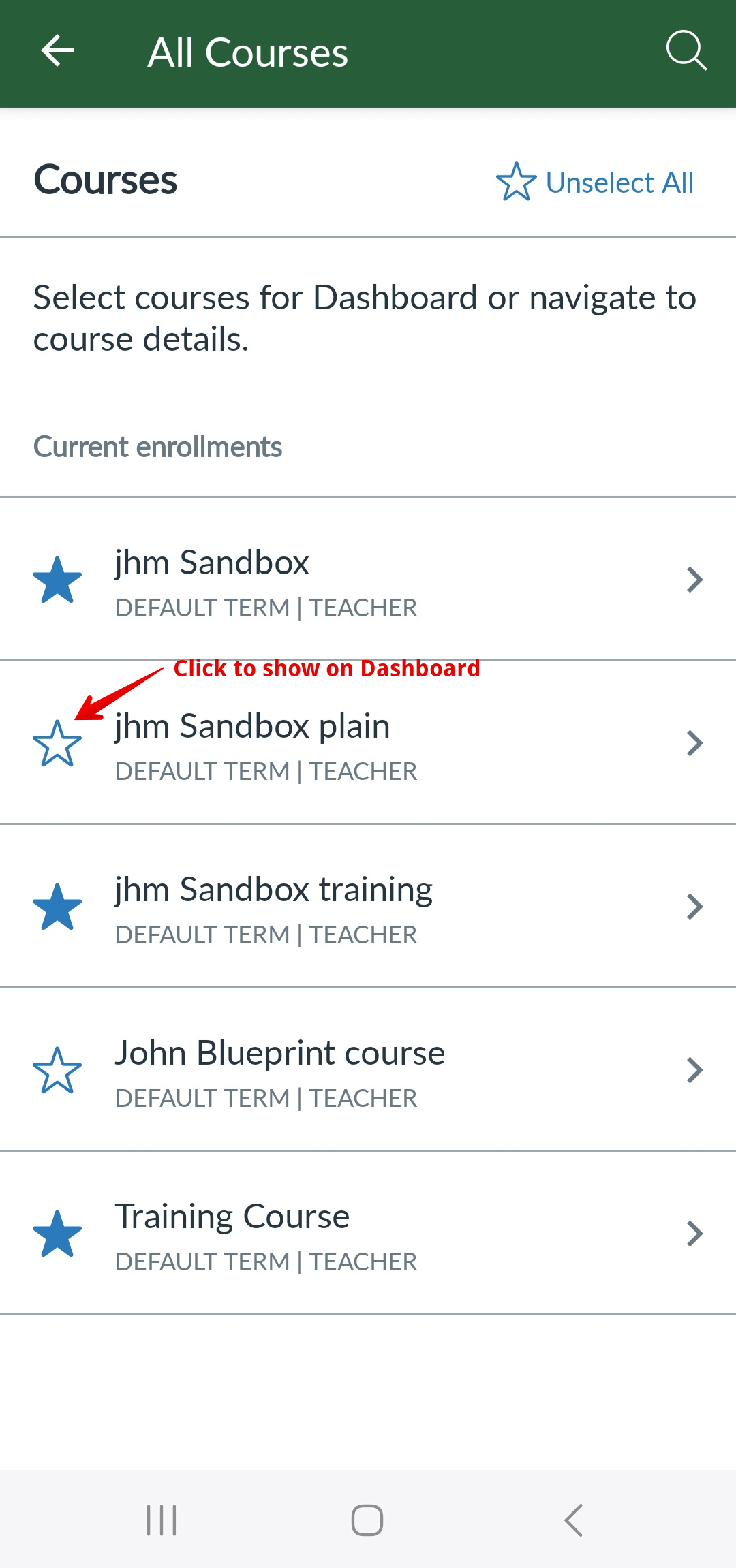Open recent apps from navigation bar

[162, 1520]
